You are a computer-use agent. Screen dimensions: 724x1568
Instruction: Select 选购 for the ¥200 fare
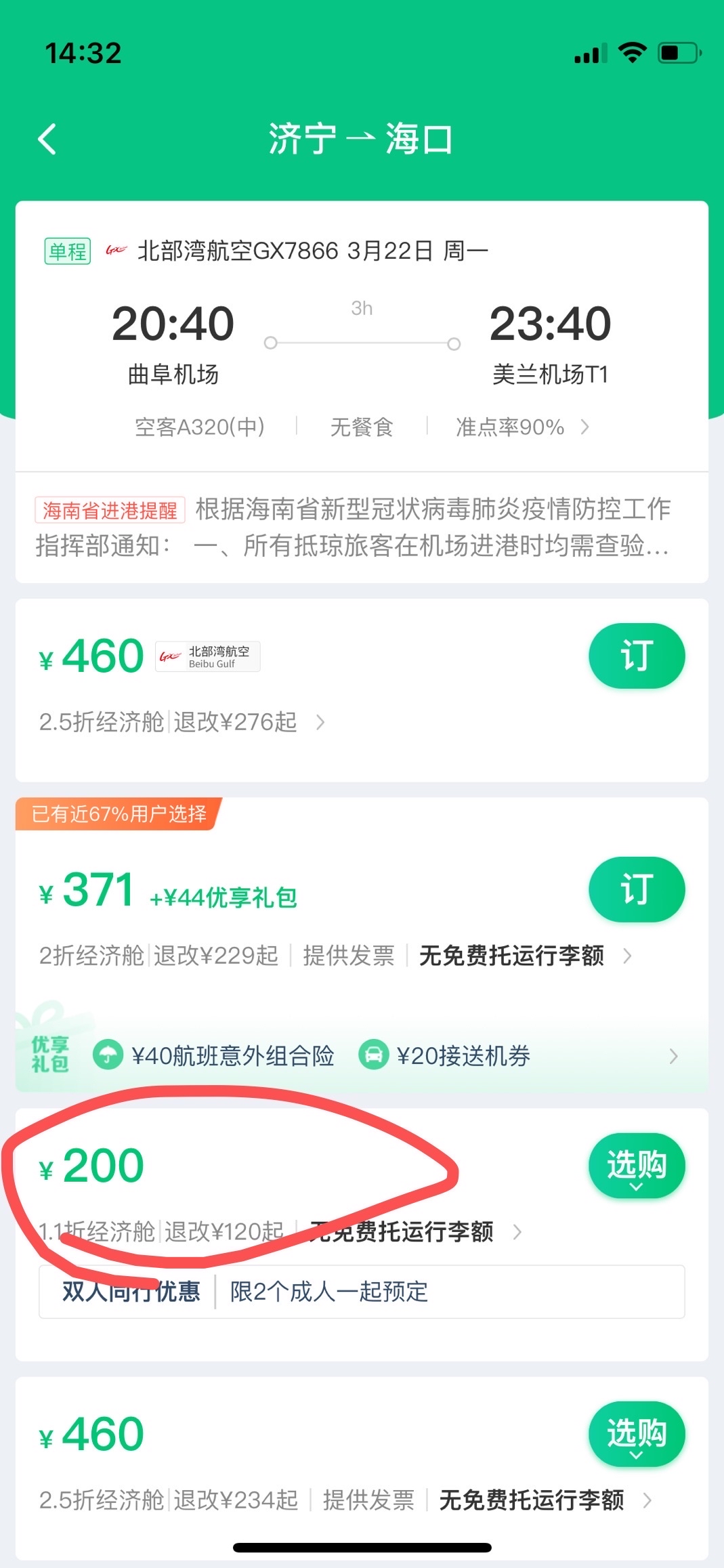636,1166
